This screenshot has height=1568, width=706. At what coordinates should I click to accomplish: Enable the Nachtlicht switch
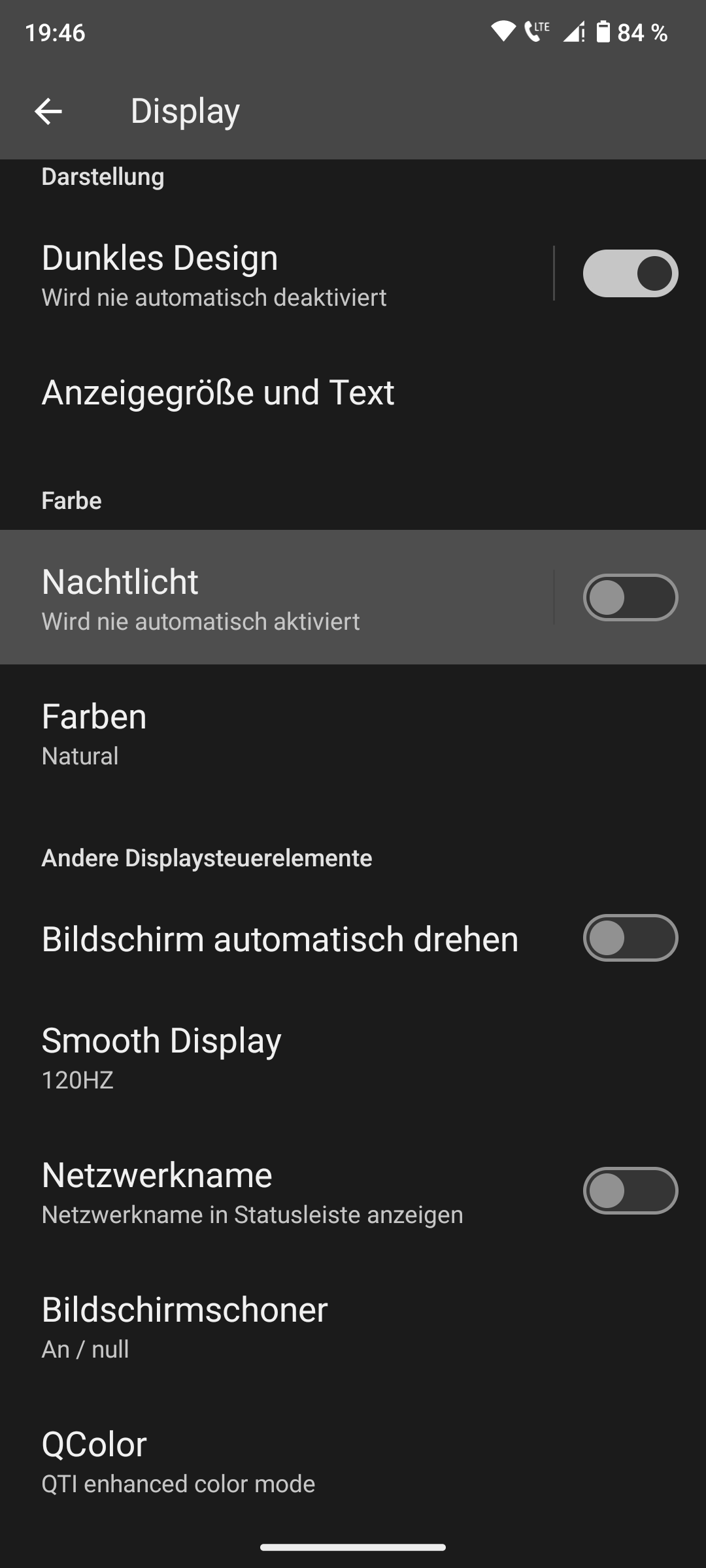pyautogui.click(x=630, y=597)
